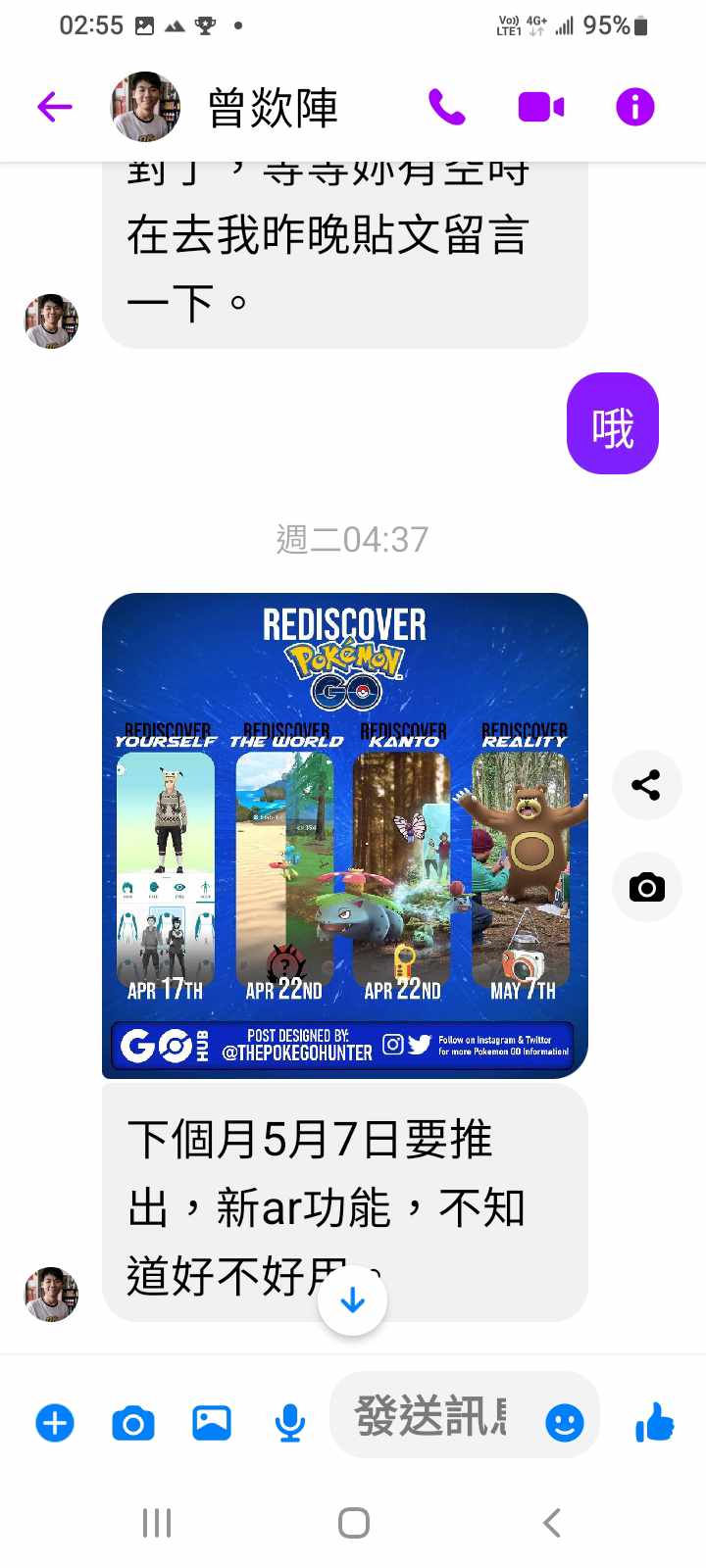The image size is (706, 1568).
Task: Start a voice call with 曾效陣
Action: [x=447, y=106]
